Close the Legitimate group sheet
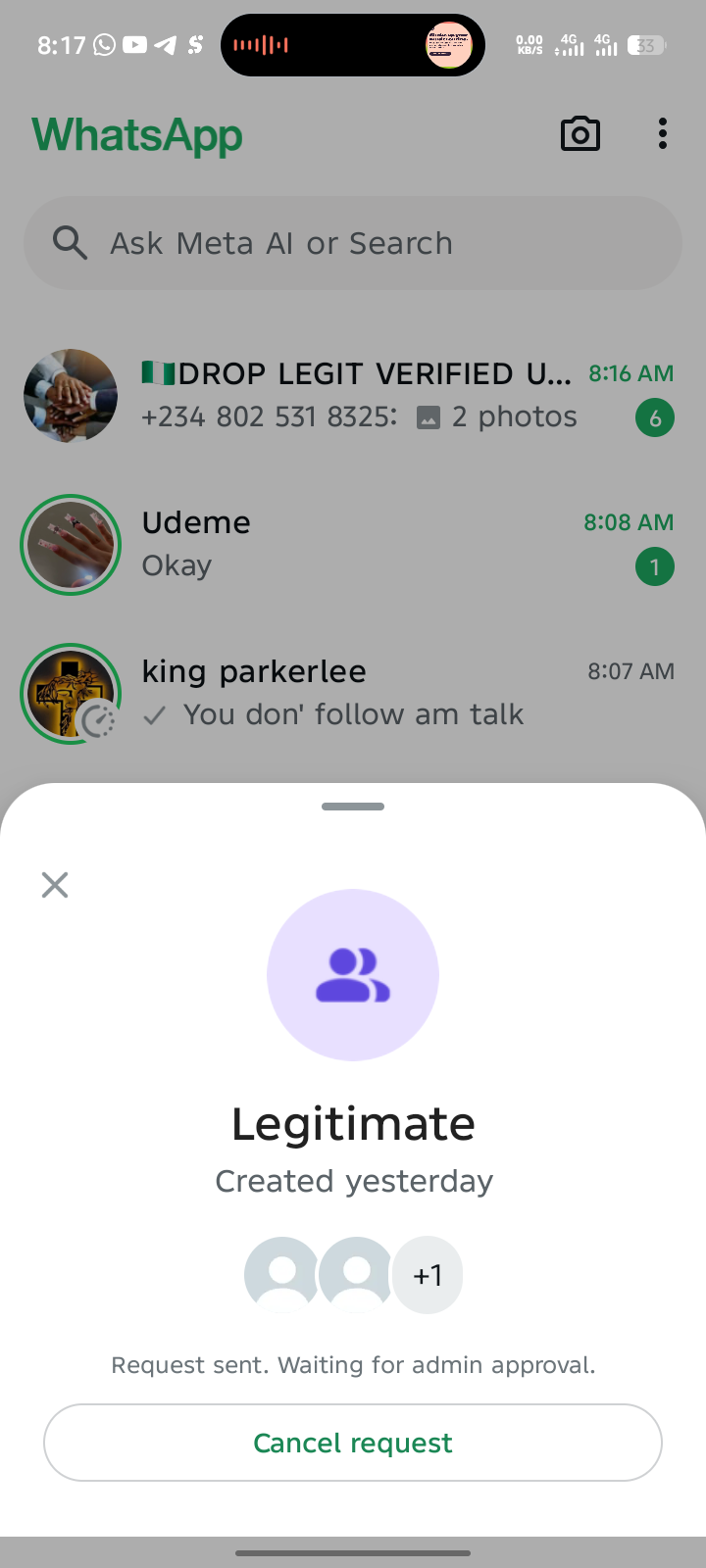Viewport: 706px width, 1568px height. click(55, 885)
